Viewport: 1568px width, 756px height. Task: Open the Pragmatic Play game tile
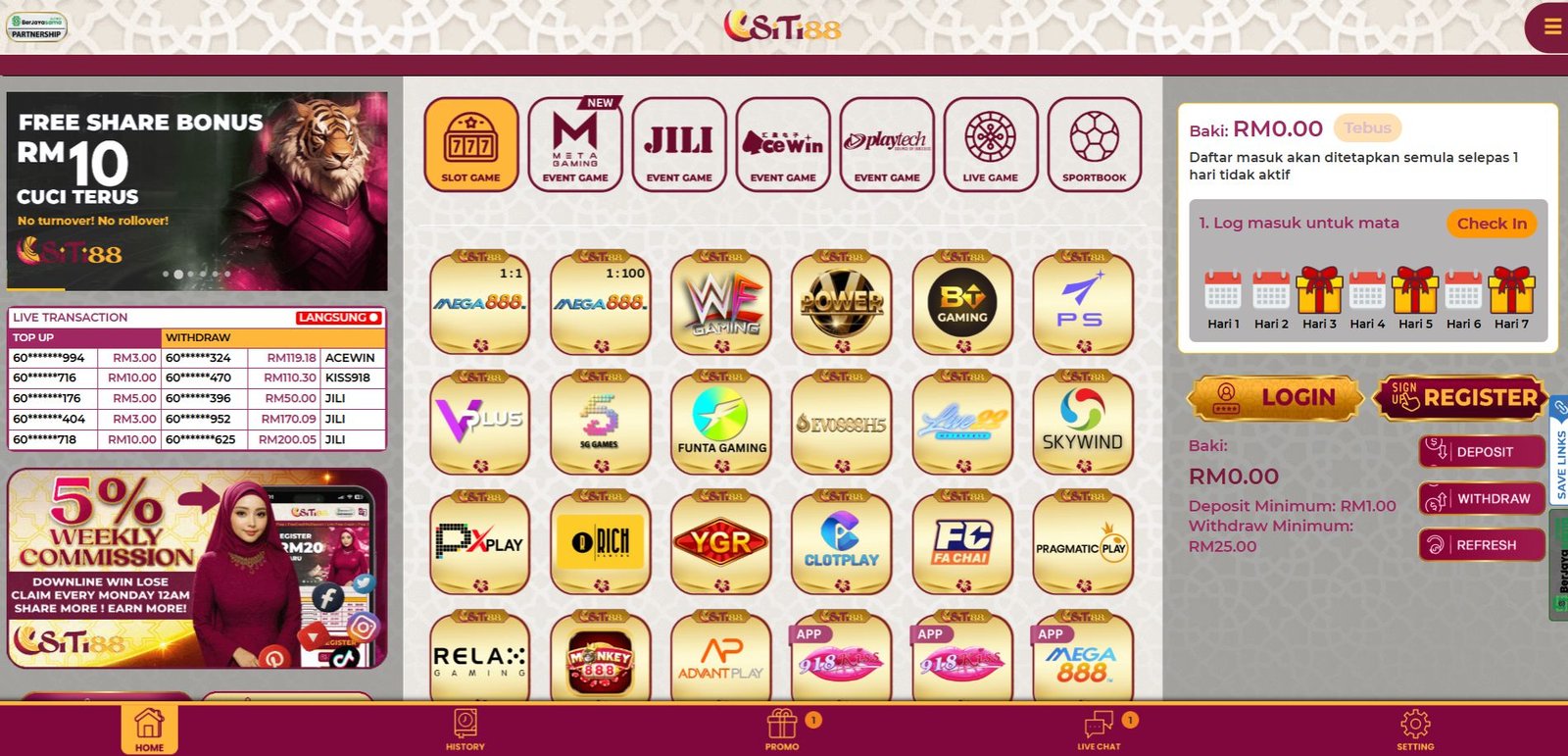coord(1082,544)
